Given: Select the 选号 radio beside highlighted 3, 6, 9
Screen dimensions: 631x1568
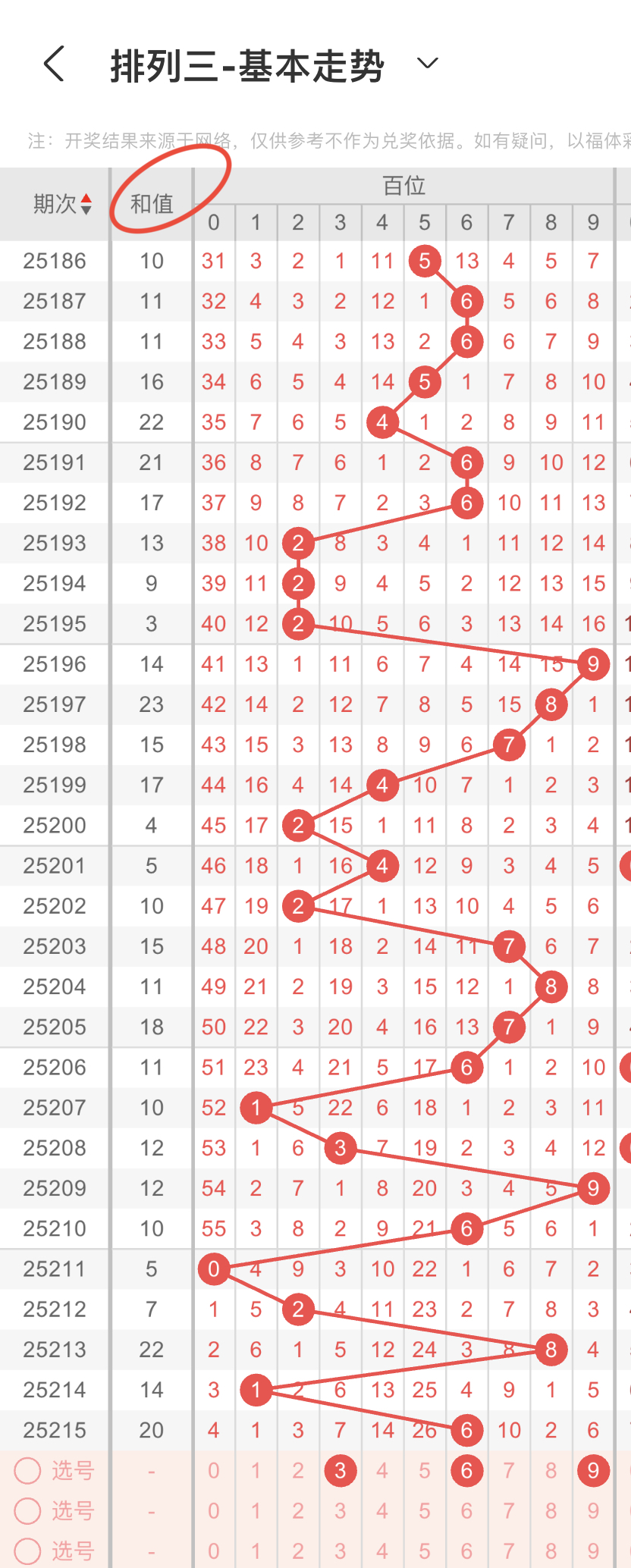Looking at the screenshot, I should tap(28, 1470).
